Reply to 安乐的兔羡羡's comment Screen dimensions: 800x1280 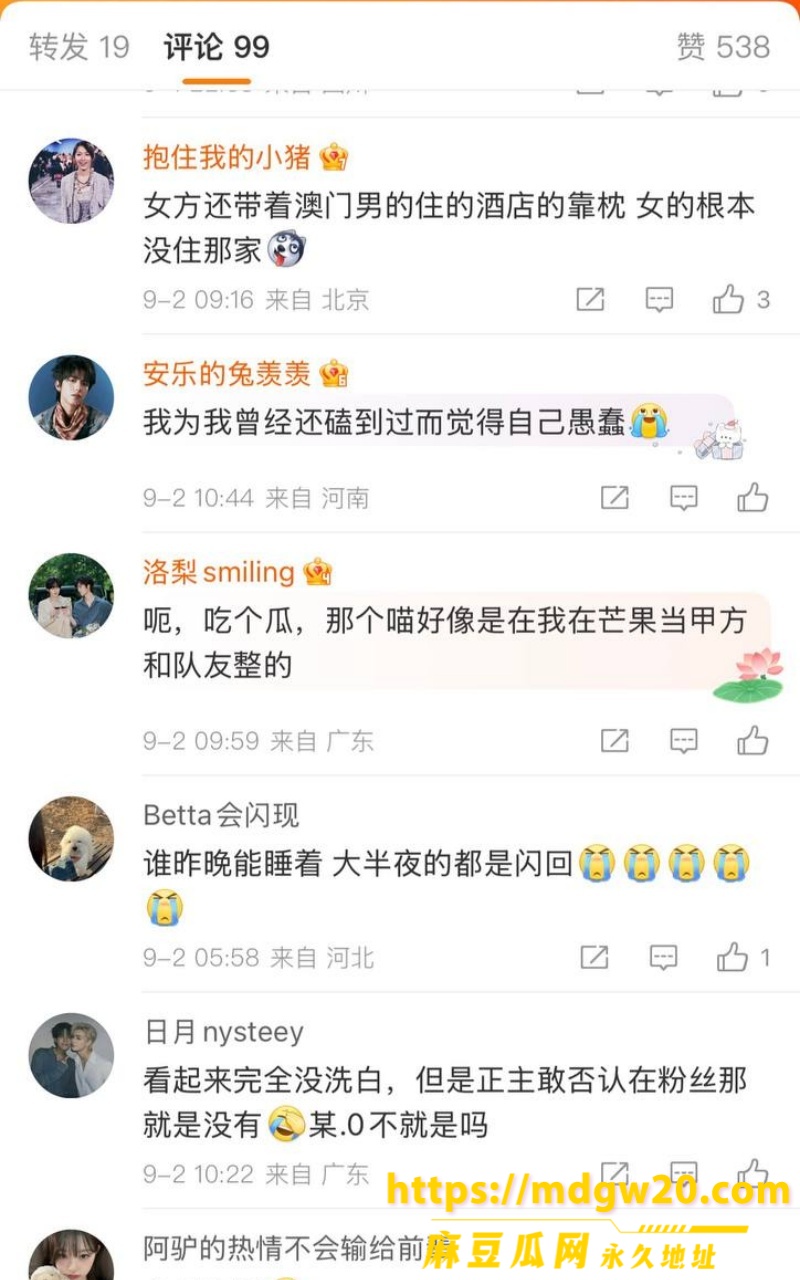pyautogui.click(x=684, y=497)
